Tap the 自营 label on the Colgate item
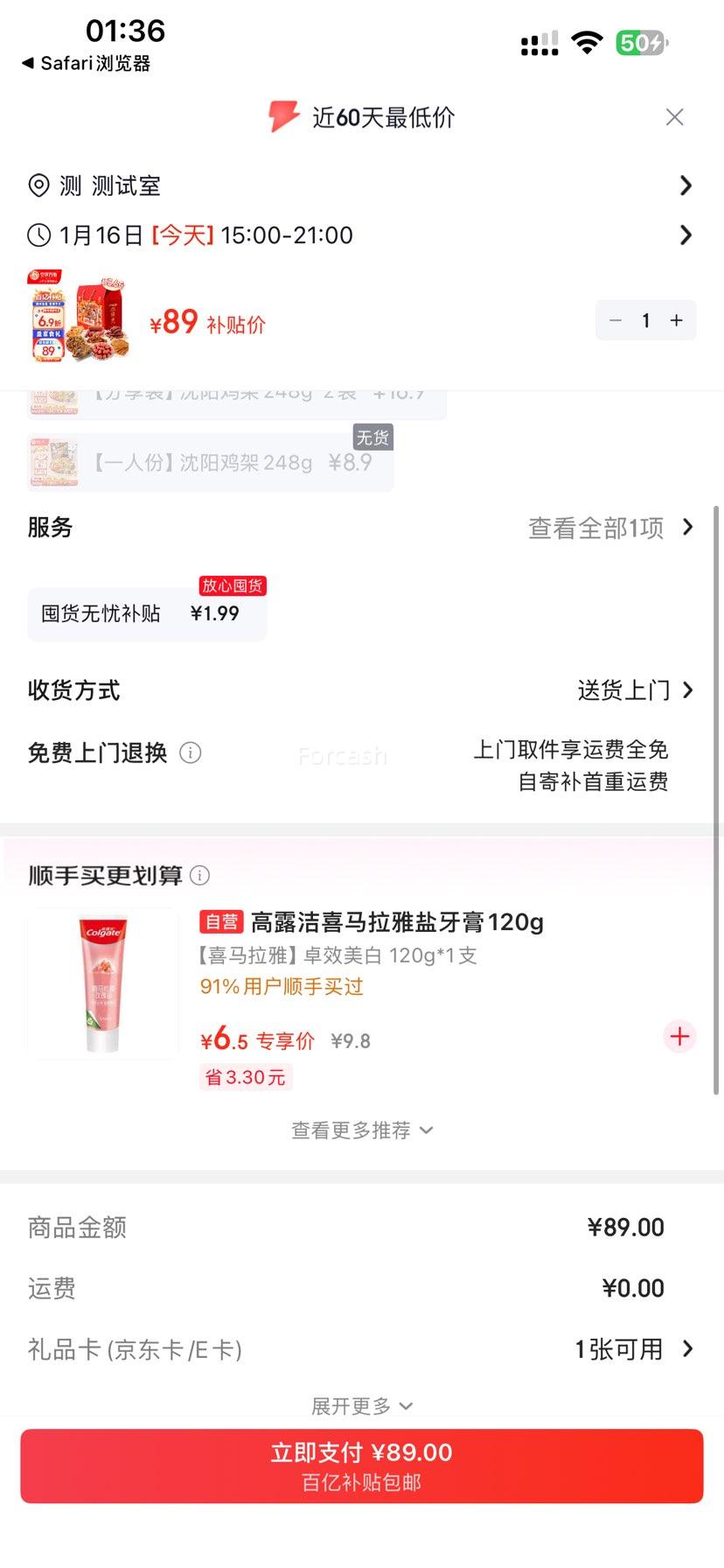Image resolution: width=724 pixels, height=1568 pixels. click(x=221, y=921)
